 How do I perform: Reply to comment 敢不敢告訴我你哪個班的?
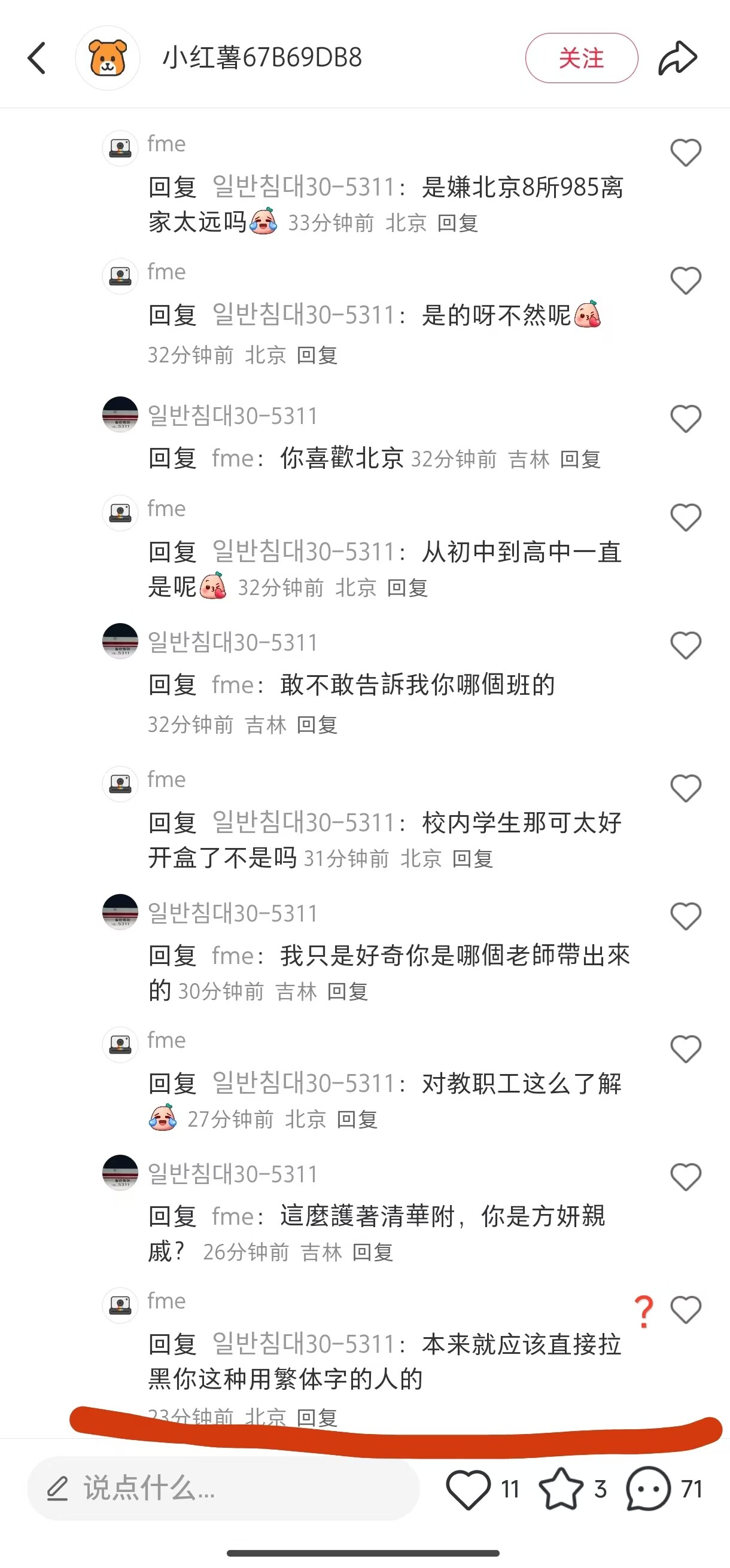click(x=317, y=724)
